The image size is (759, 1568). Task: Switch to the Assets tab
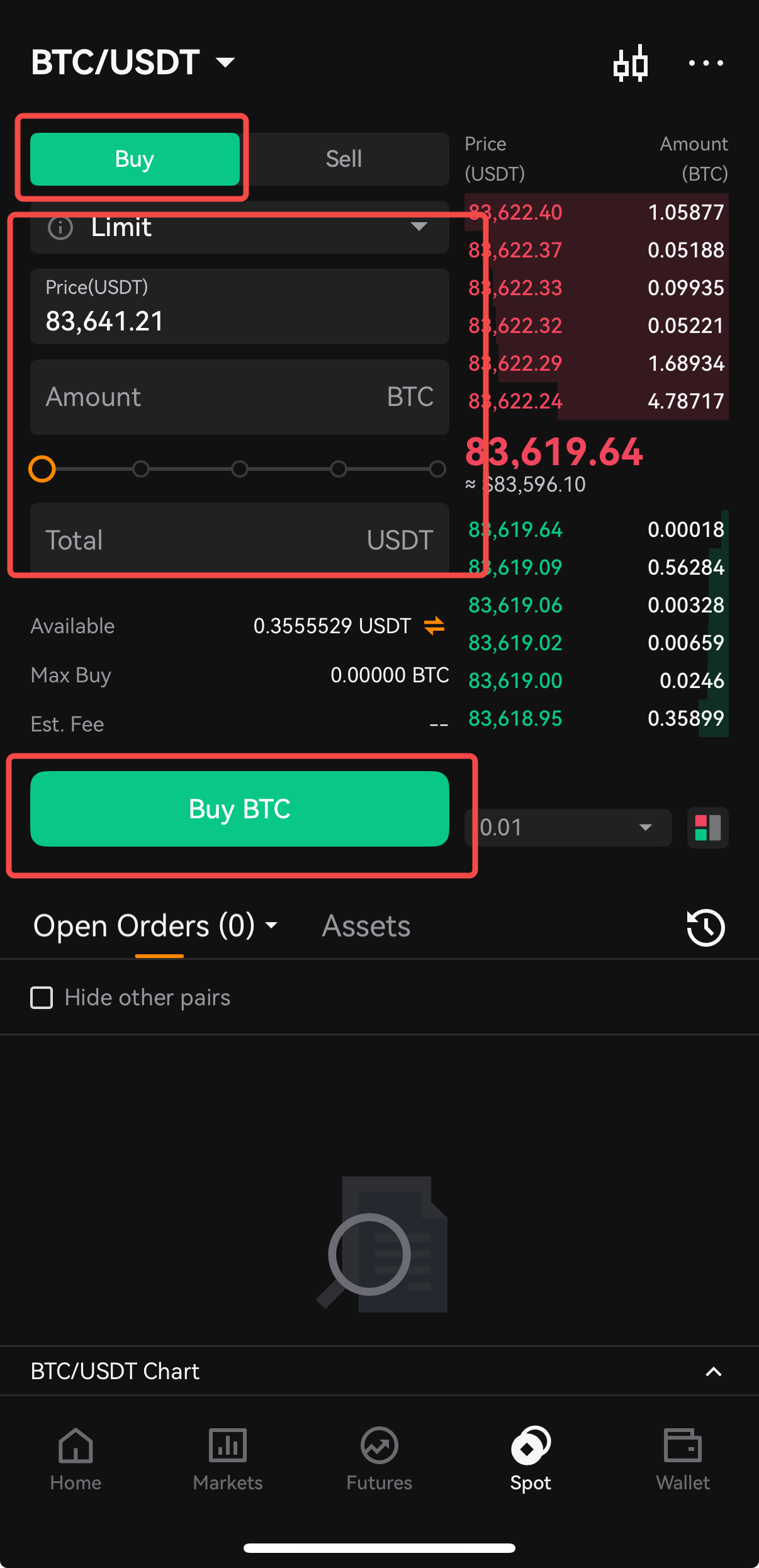366,926
